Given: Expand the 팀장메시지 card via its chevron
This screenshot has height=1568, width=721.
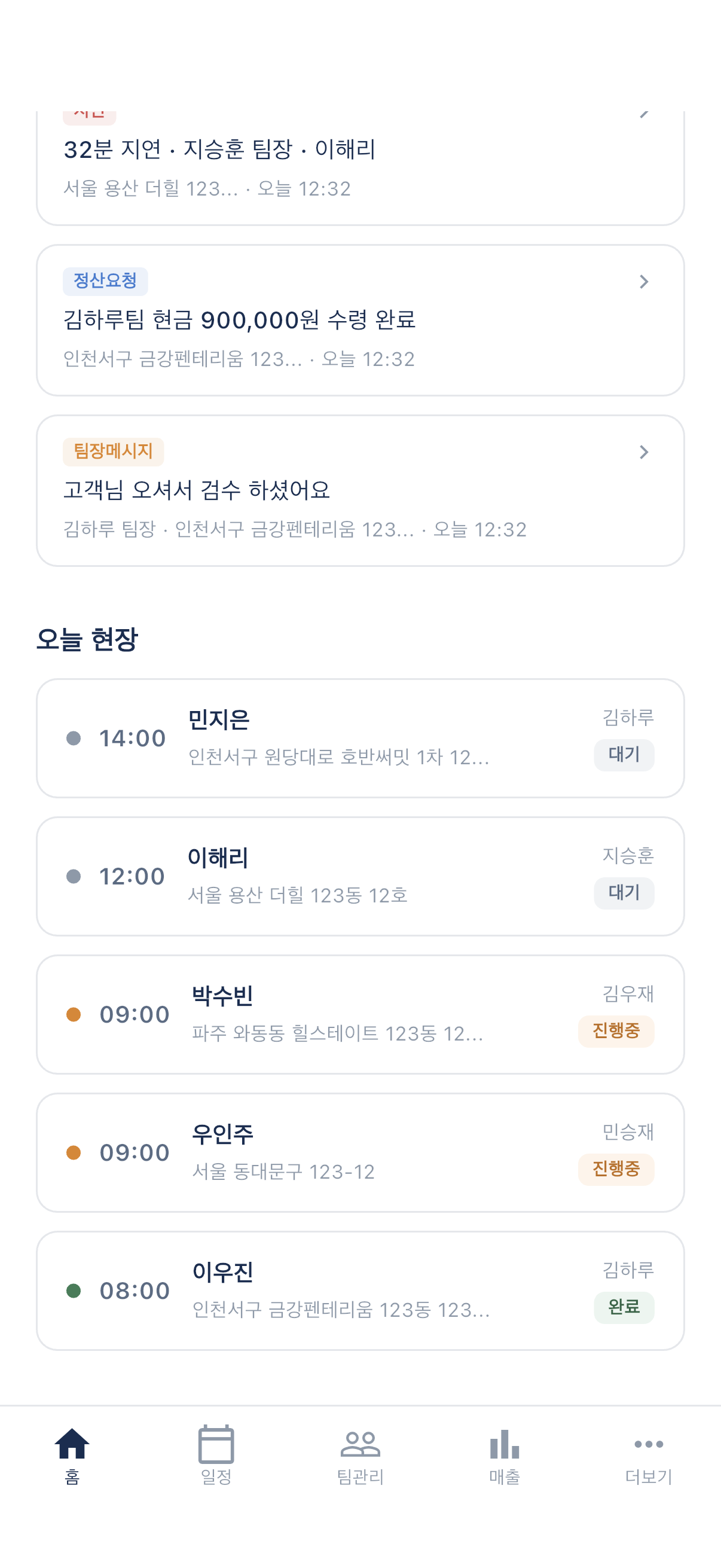Looking at the screenshot, I should pyautogui.click(x=645, y=452).
